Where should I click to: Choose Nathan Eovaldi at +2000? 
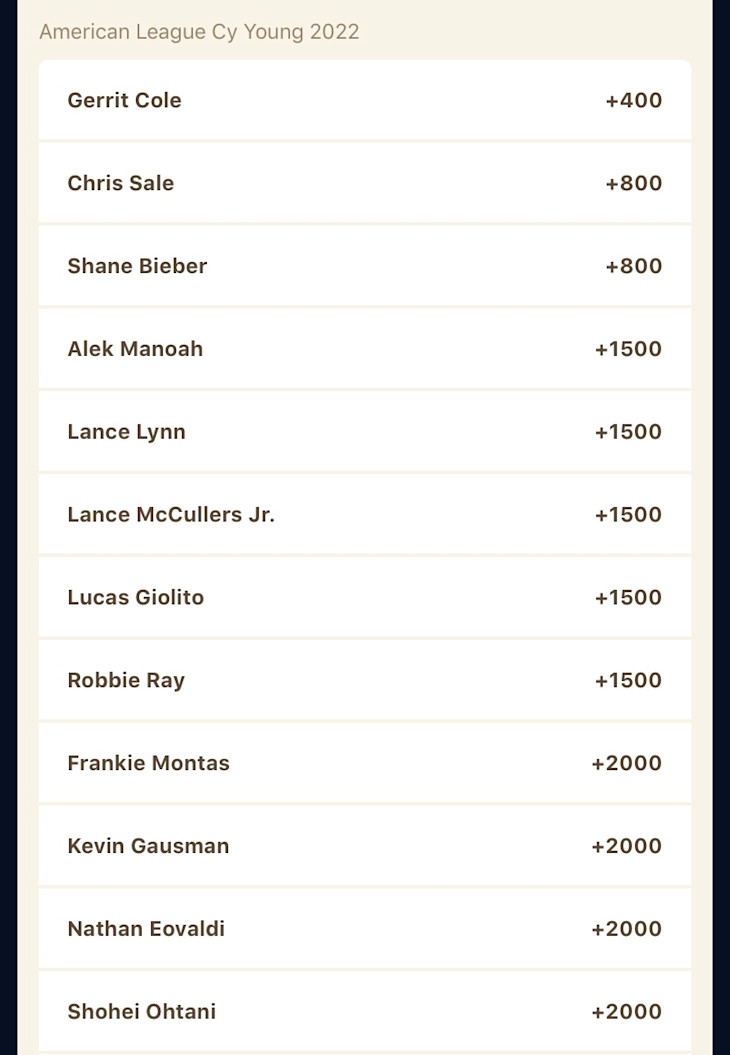(364, 930)
